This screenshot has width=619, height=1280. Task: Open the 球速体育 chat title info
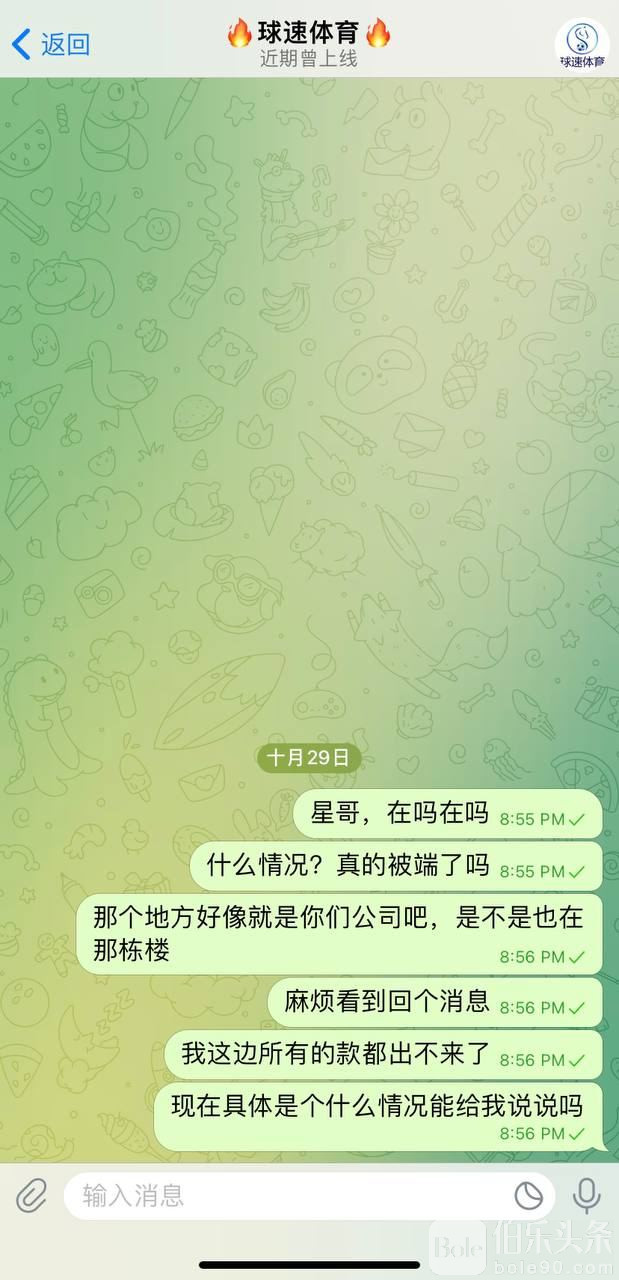pyautogui.click(x=308, y=44)
